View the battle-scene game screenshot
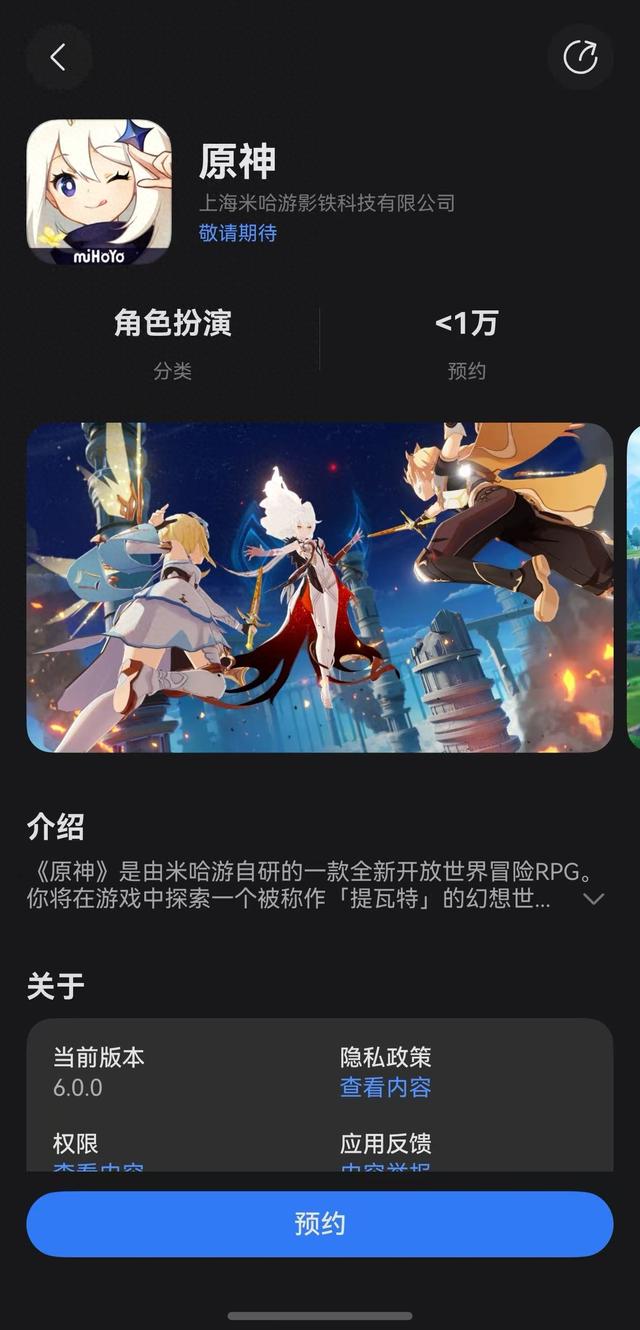The height and width of the screenshot is (1330, 640). pyautogui.click(x=319, y=587)
